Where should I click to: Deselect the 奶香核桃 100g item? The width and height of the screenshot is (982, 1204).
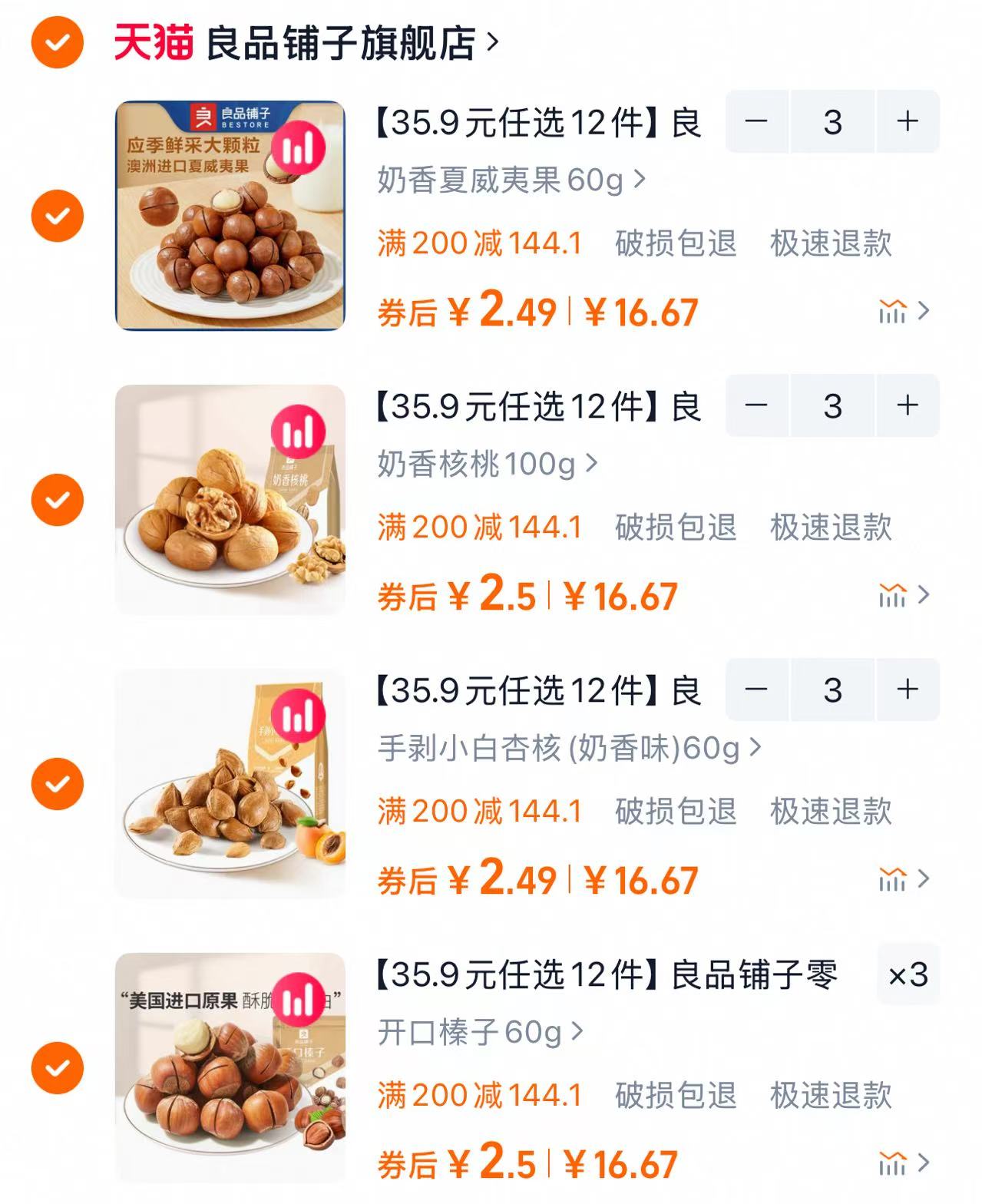tap(58, 500)
